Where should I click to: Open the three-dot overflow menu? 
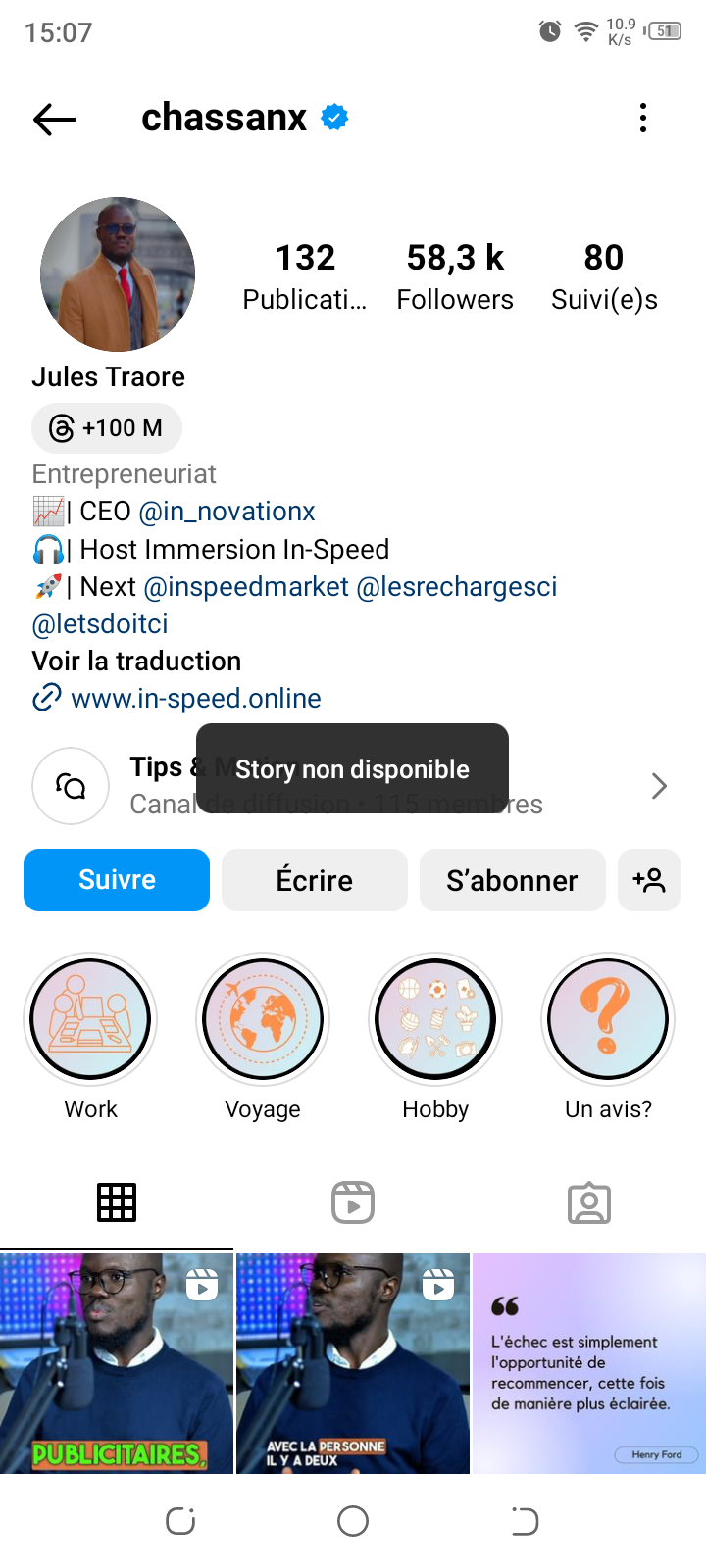(x=643, y=118)
